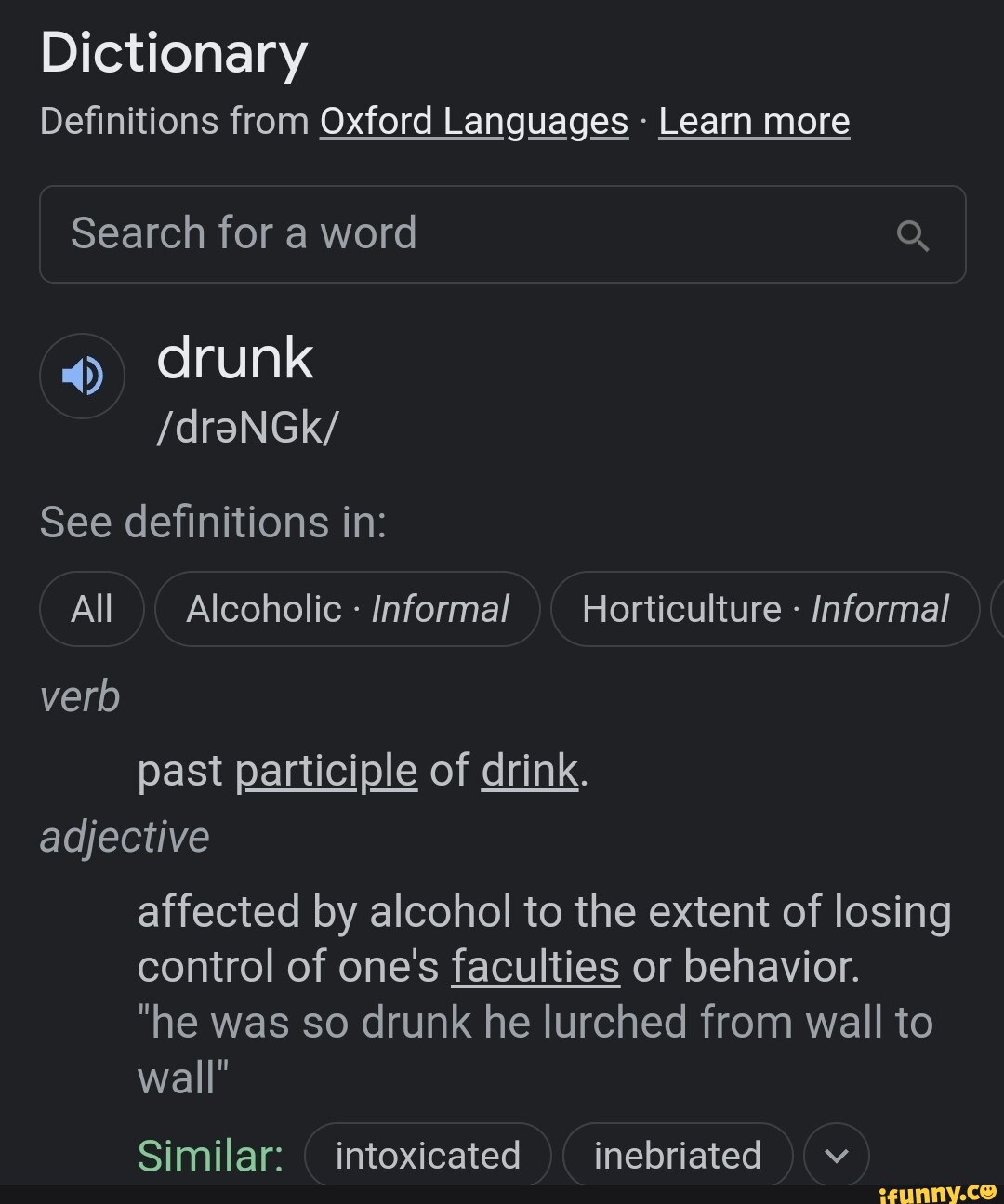The width and height of the screenshot is (1004, 1204).
Task: Click the headword "drunk"
Action: [x=234, y=360]
